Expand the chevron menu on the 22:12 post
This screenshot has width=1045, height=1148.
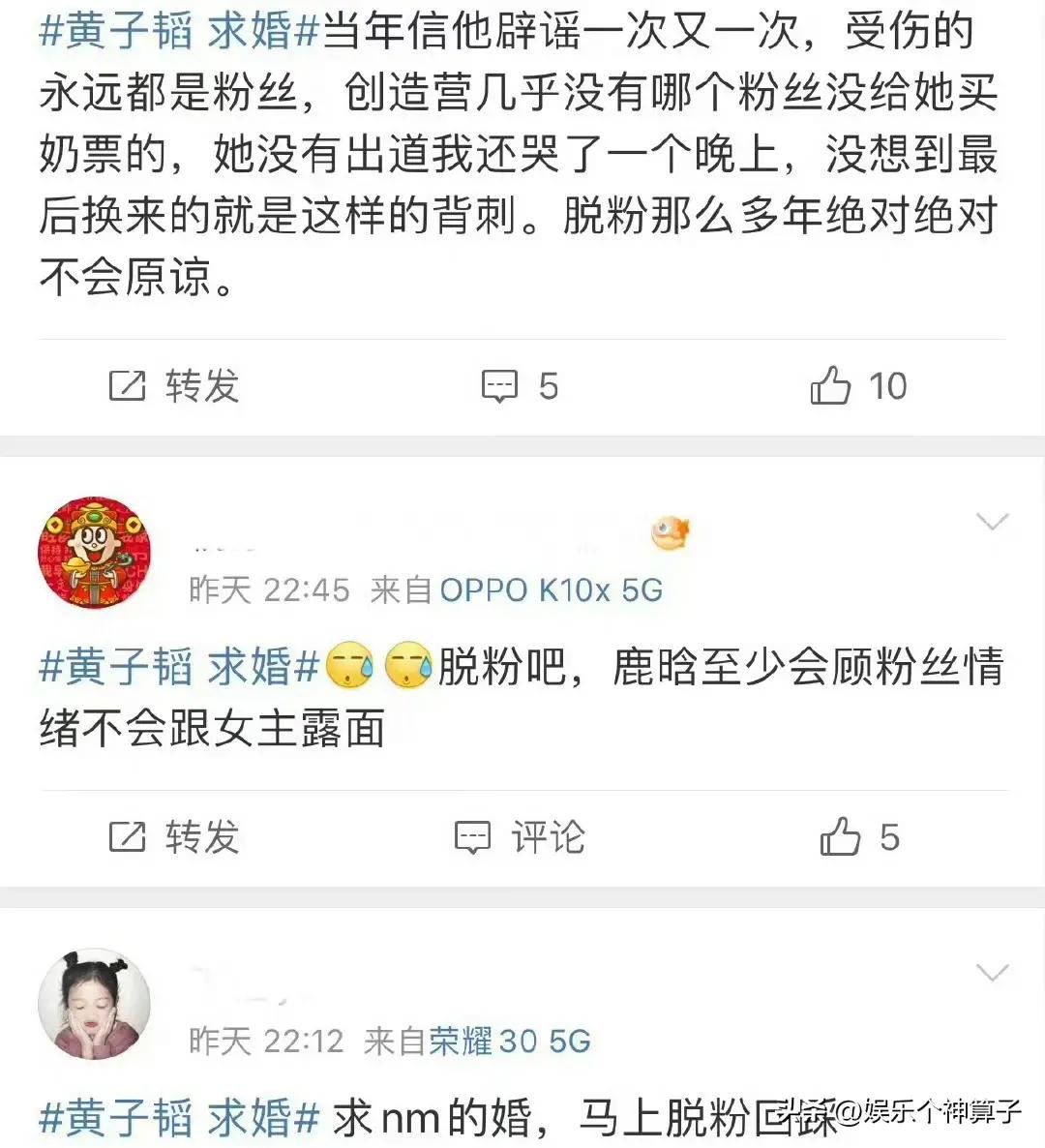click(x=993, y=973)
